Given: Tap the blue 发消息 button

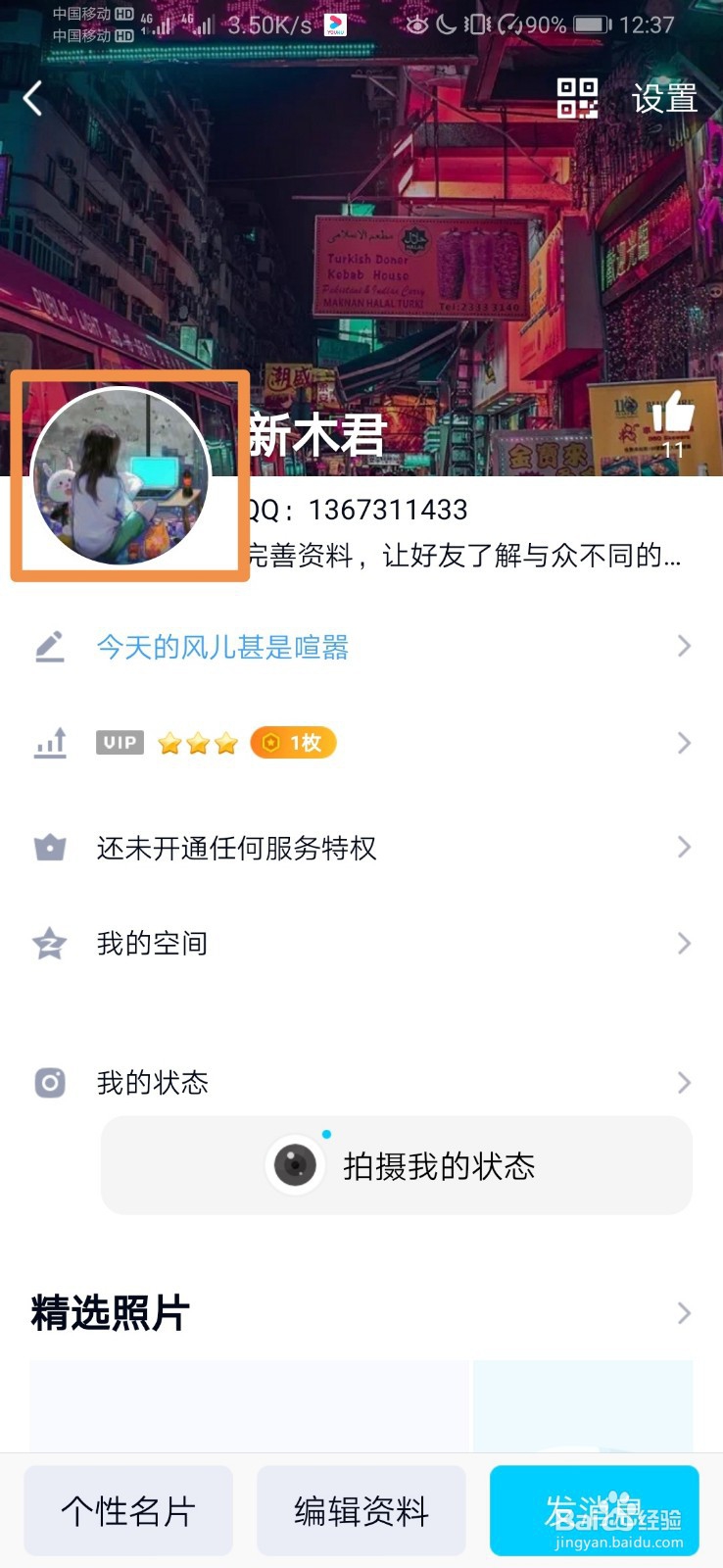Looking at the screenshot, I should [593, 1511].
